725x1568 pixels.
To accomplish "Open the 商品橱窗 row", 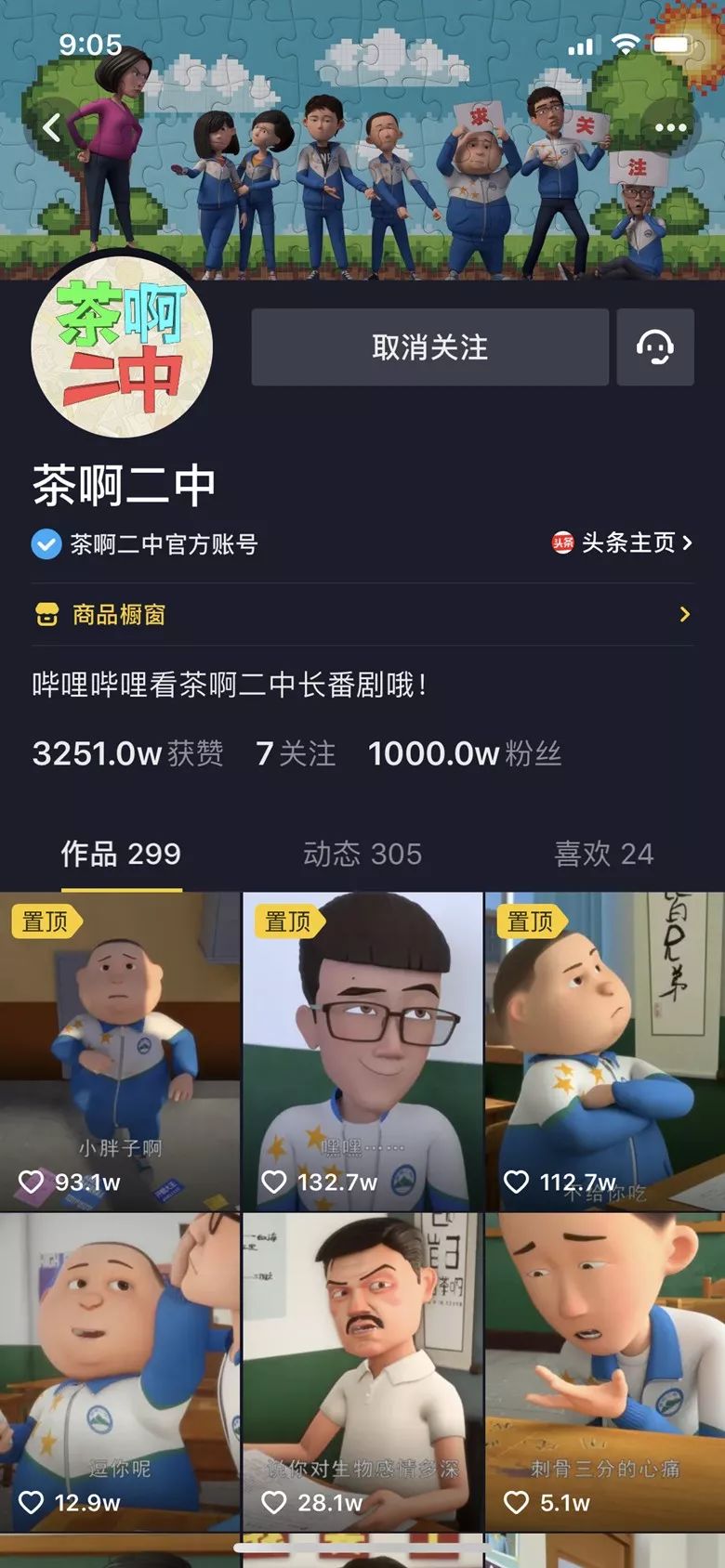I will point(362,614).
